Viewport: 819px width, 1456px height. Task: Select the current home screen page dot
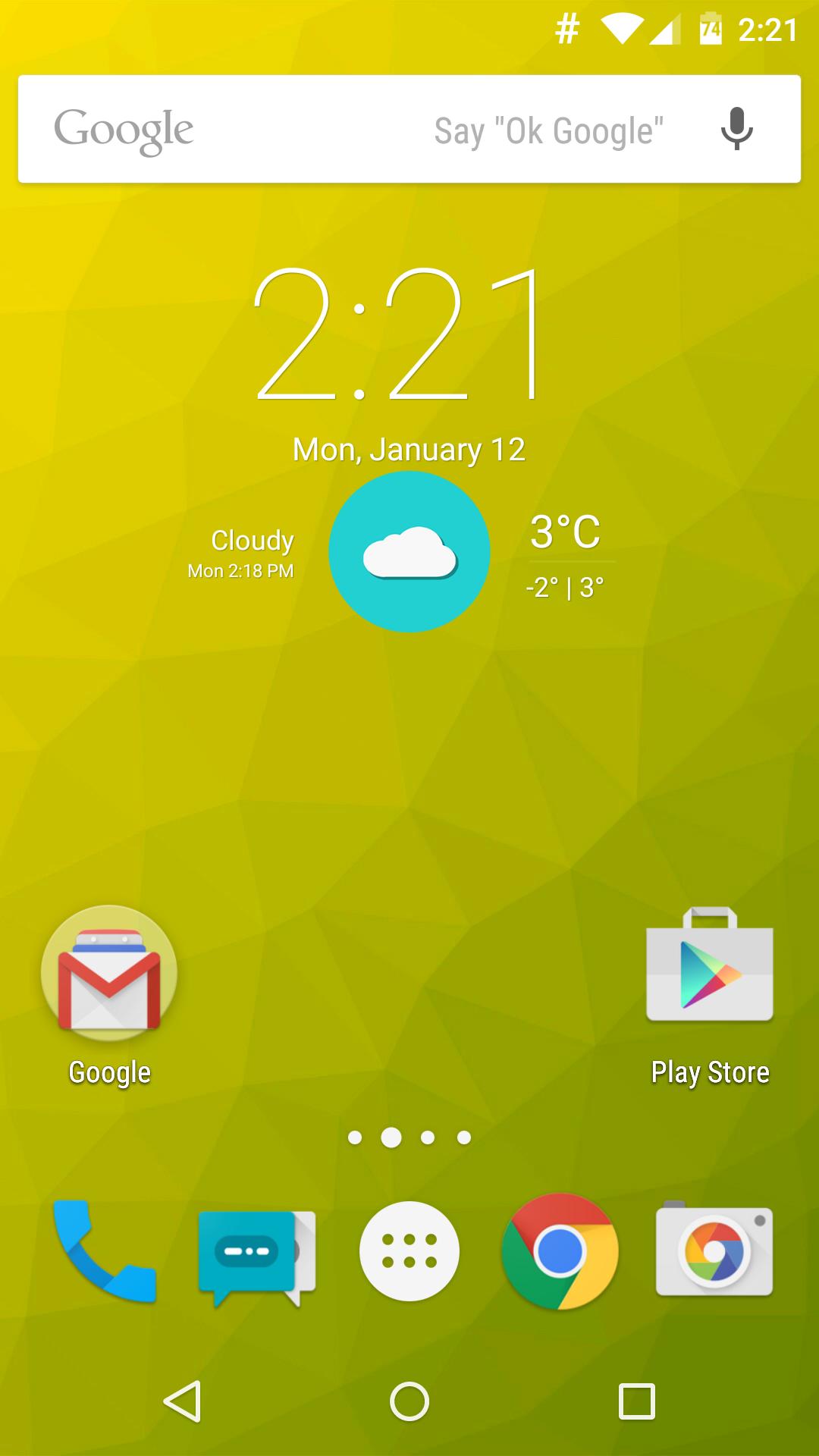tap(391, 1136)
